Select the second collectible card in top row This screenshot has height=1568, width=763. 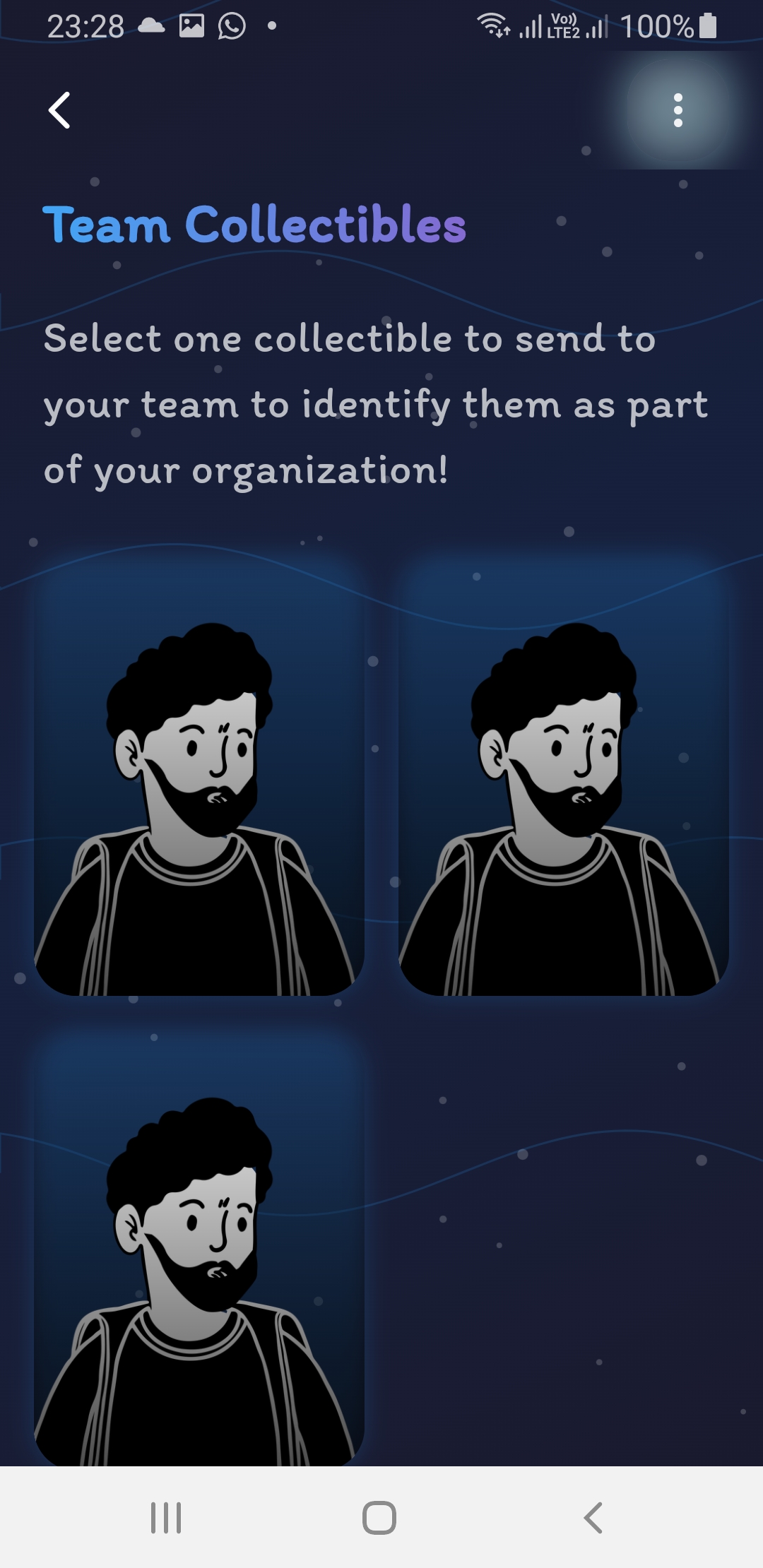(x=564, y=776)
